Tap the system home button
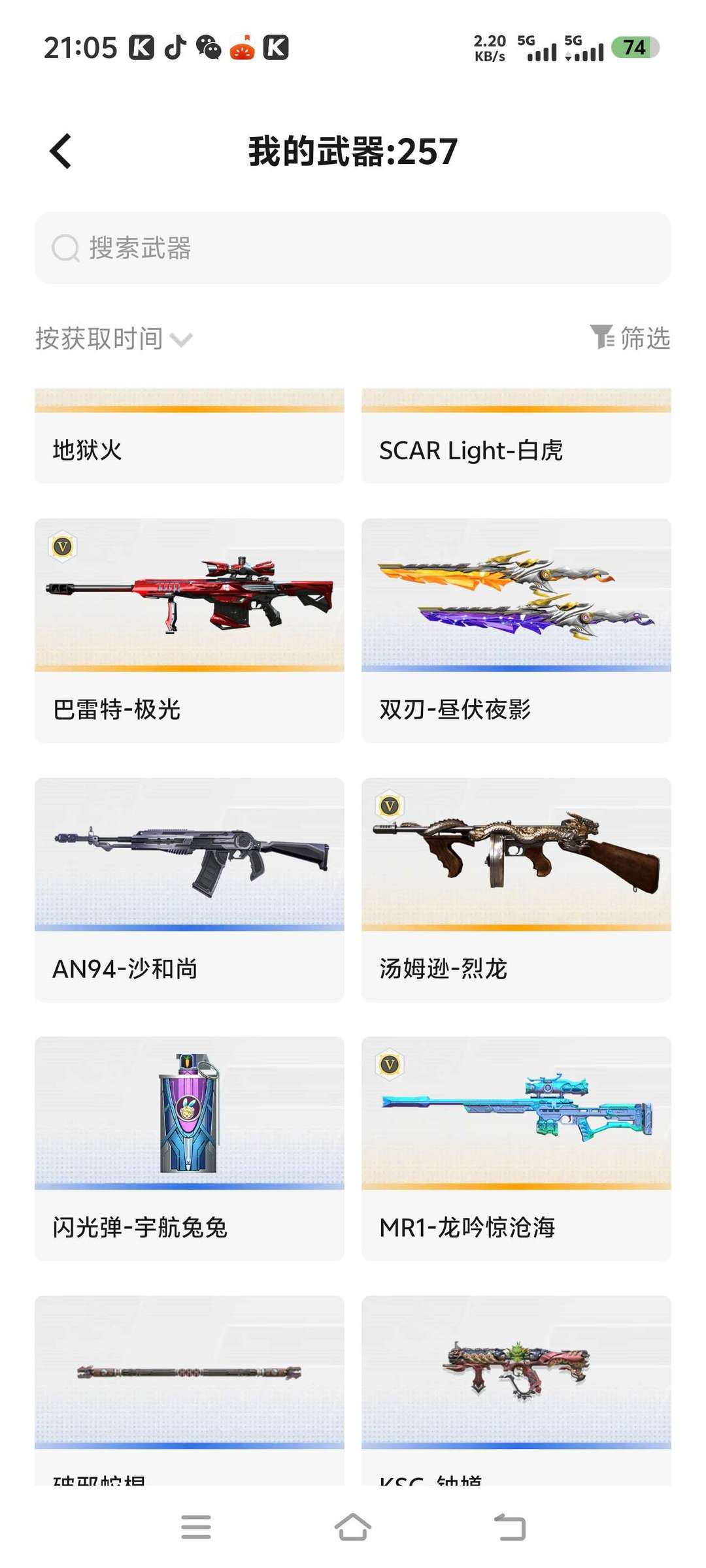 (x=353, y=1527)
